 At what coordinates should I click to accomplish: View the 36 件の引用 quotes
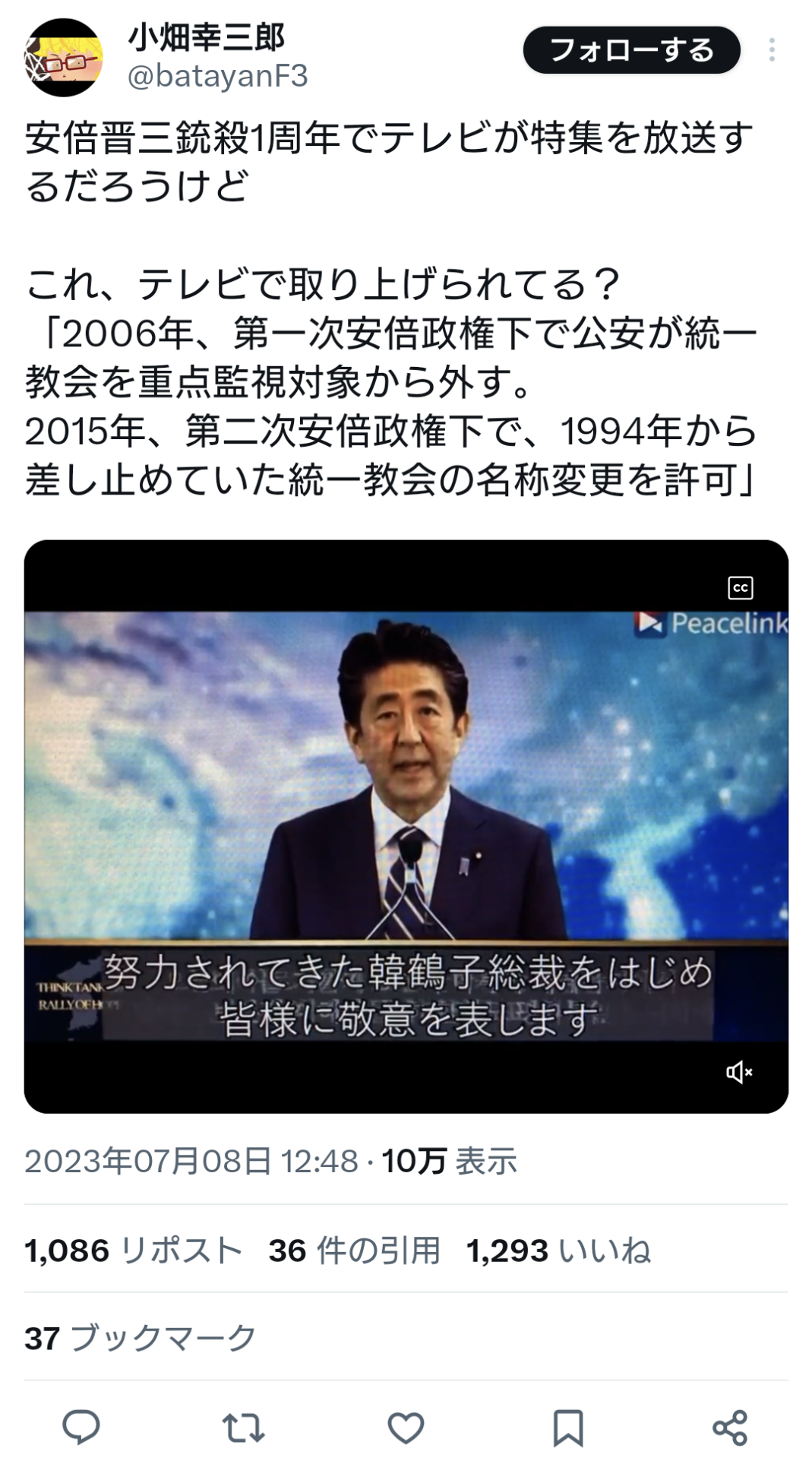[354, 1251]
